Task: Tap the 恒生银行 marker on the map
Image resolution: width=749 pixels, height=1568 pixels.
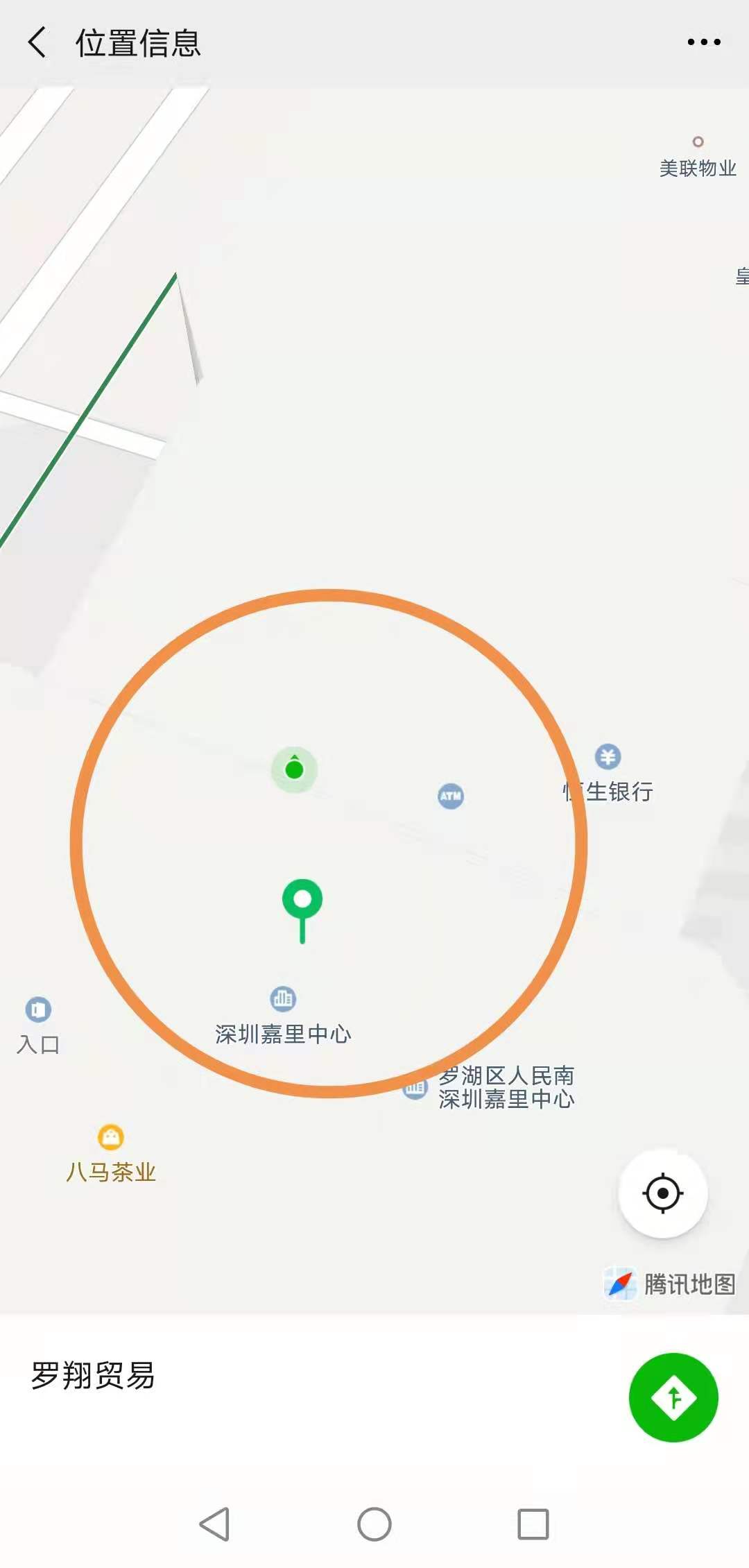Action: pos(608,757)
